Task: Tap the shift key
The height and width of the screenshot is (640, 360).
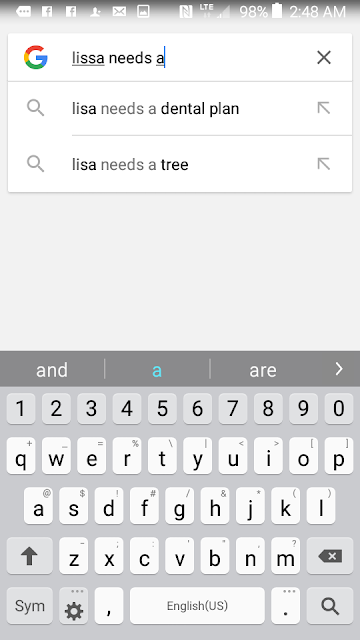Action: pyautogui.click(x=29, y=556)
